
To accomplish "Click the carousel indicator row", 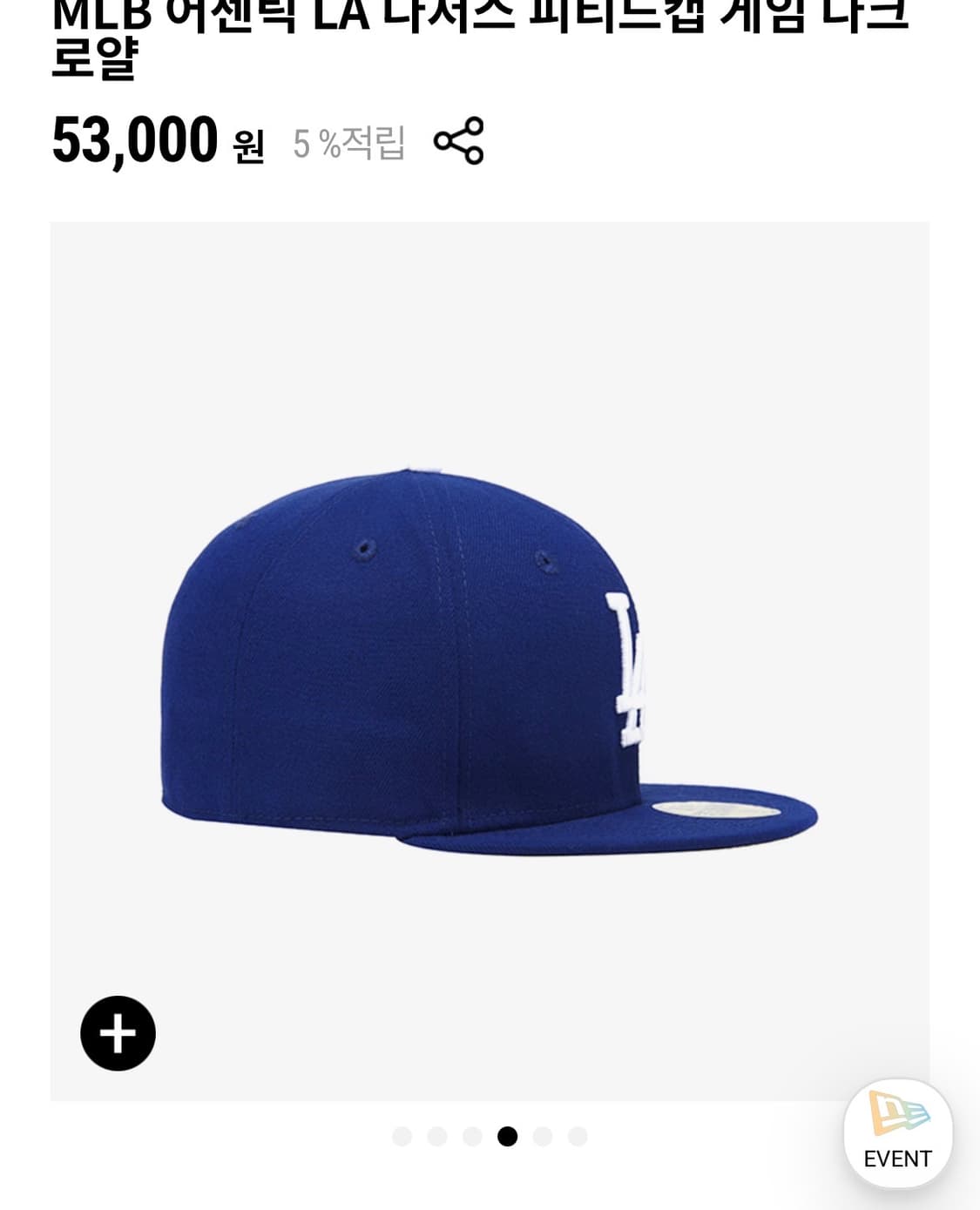I will click(490, 1137).
